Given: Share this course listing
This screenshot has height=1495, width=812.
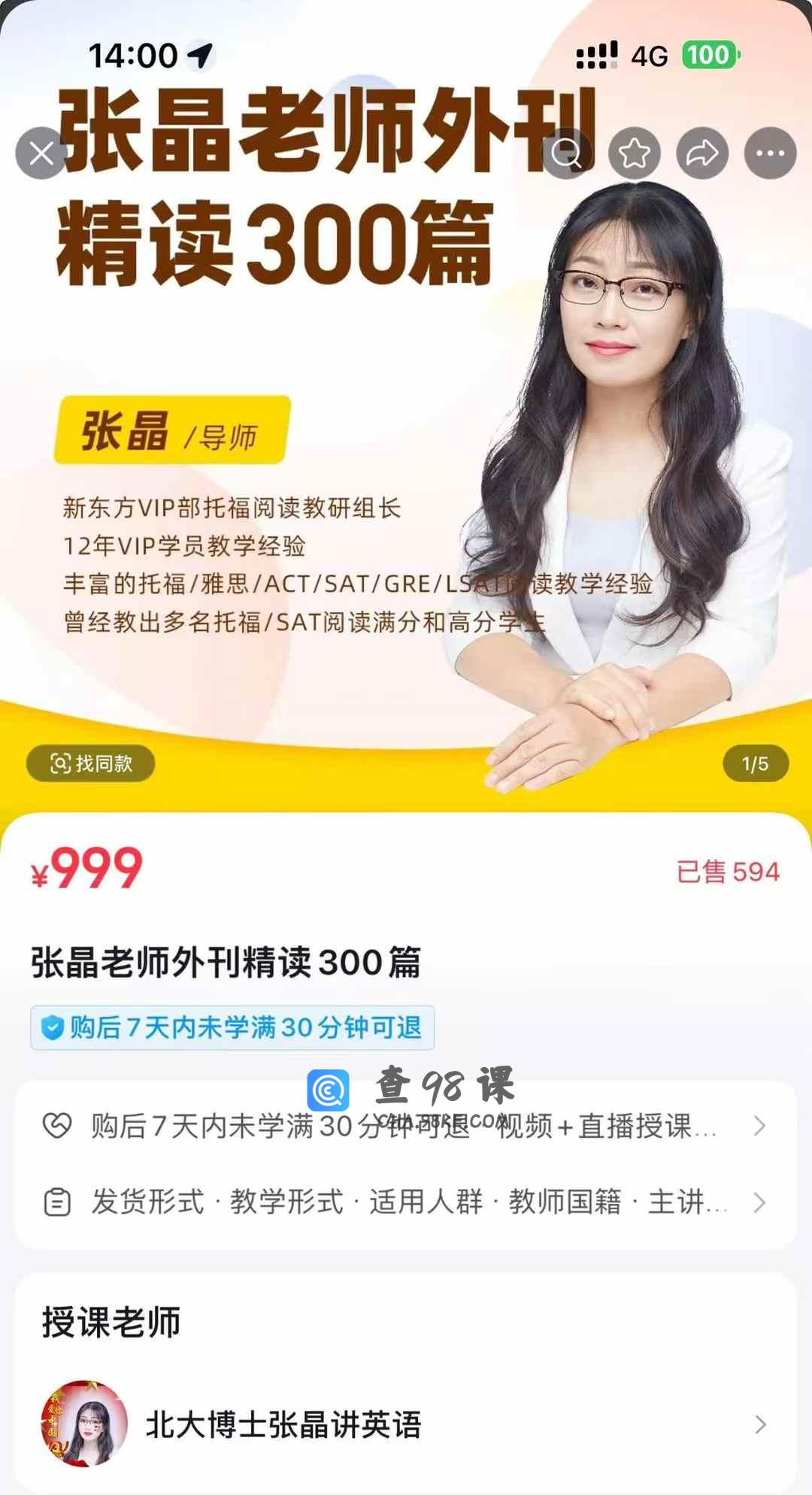Looking at the screenshot, I should [702, 153].
